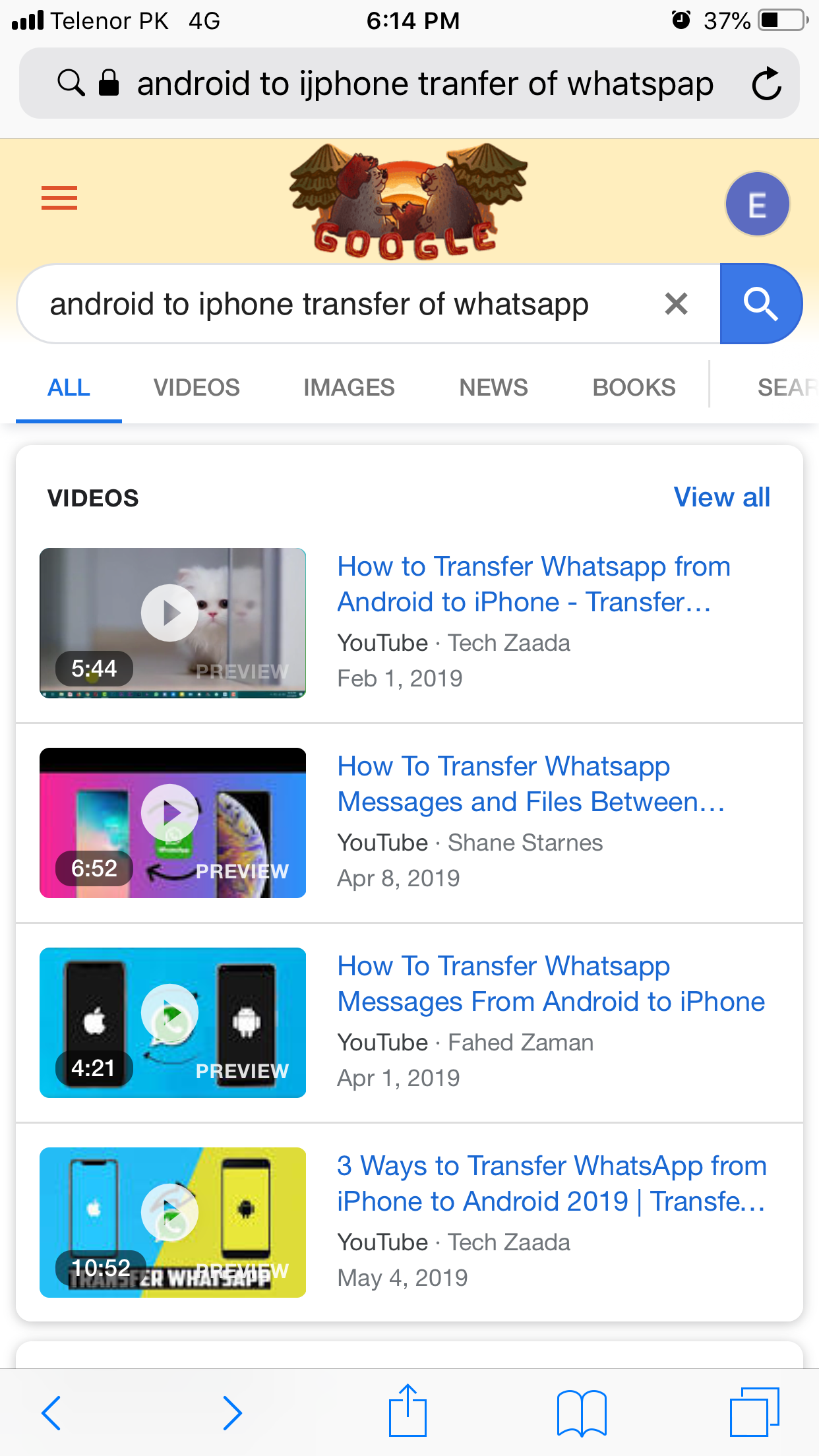
Task: Switch to the News tab
Action: 493,388
